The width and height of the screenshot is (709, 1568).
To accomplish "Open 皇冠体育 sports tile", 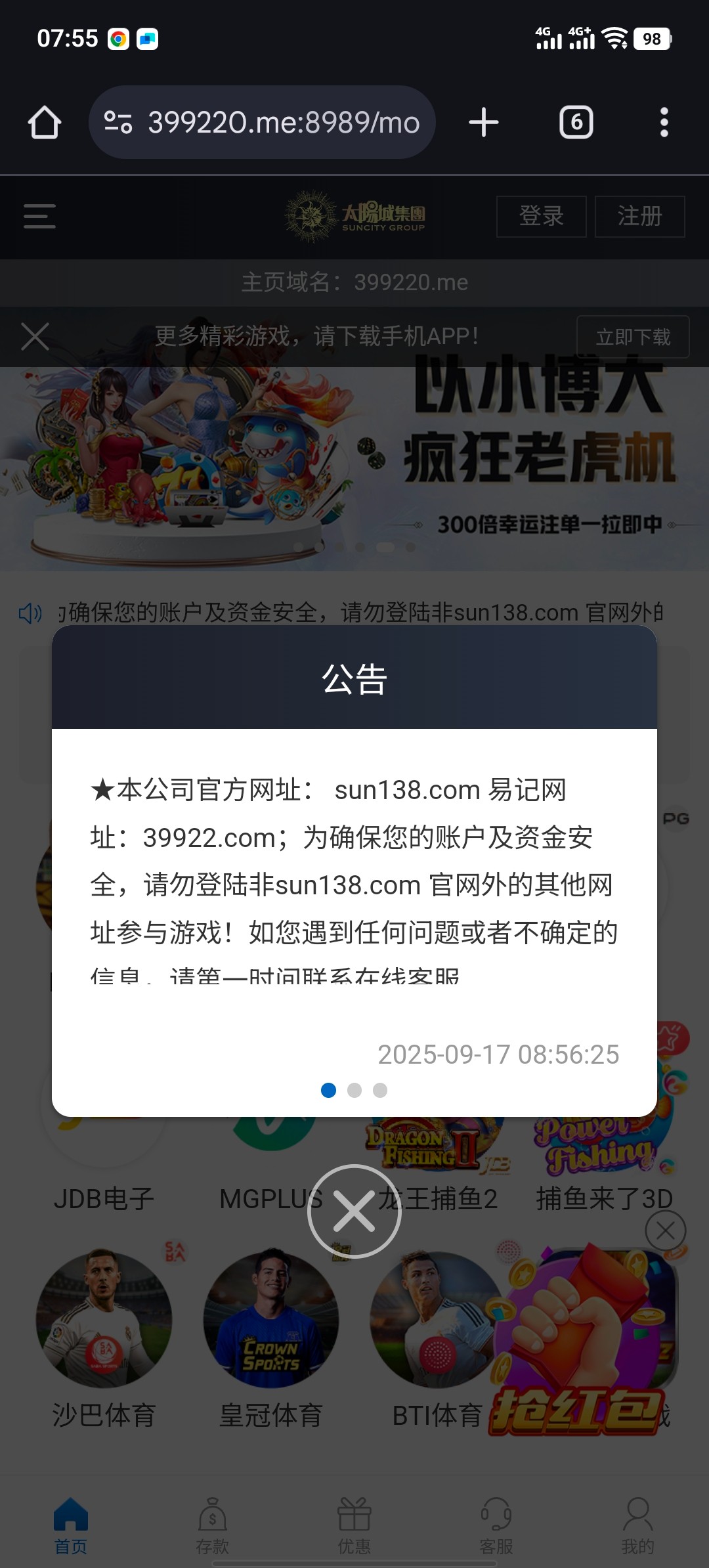I will (x=270, y=1320).
